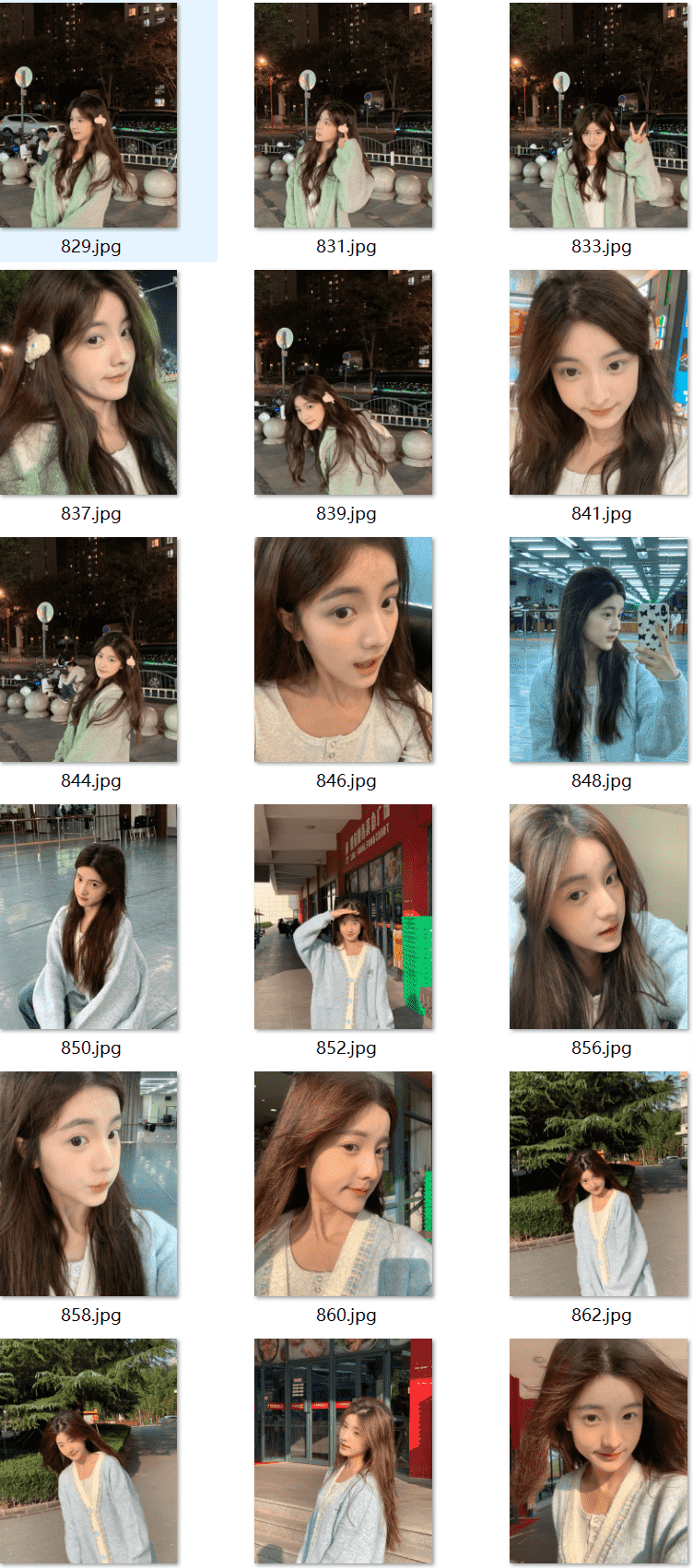This screenshot has width=693, height=1568.
Task: Open the 839.jpg picture
Action: click(x=343, y=382)
